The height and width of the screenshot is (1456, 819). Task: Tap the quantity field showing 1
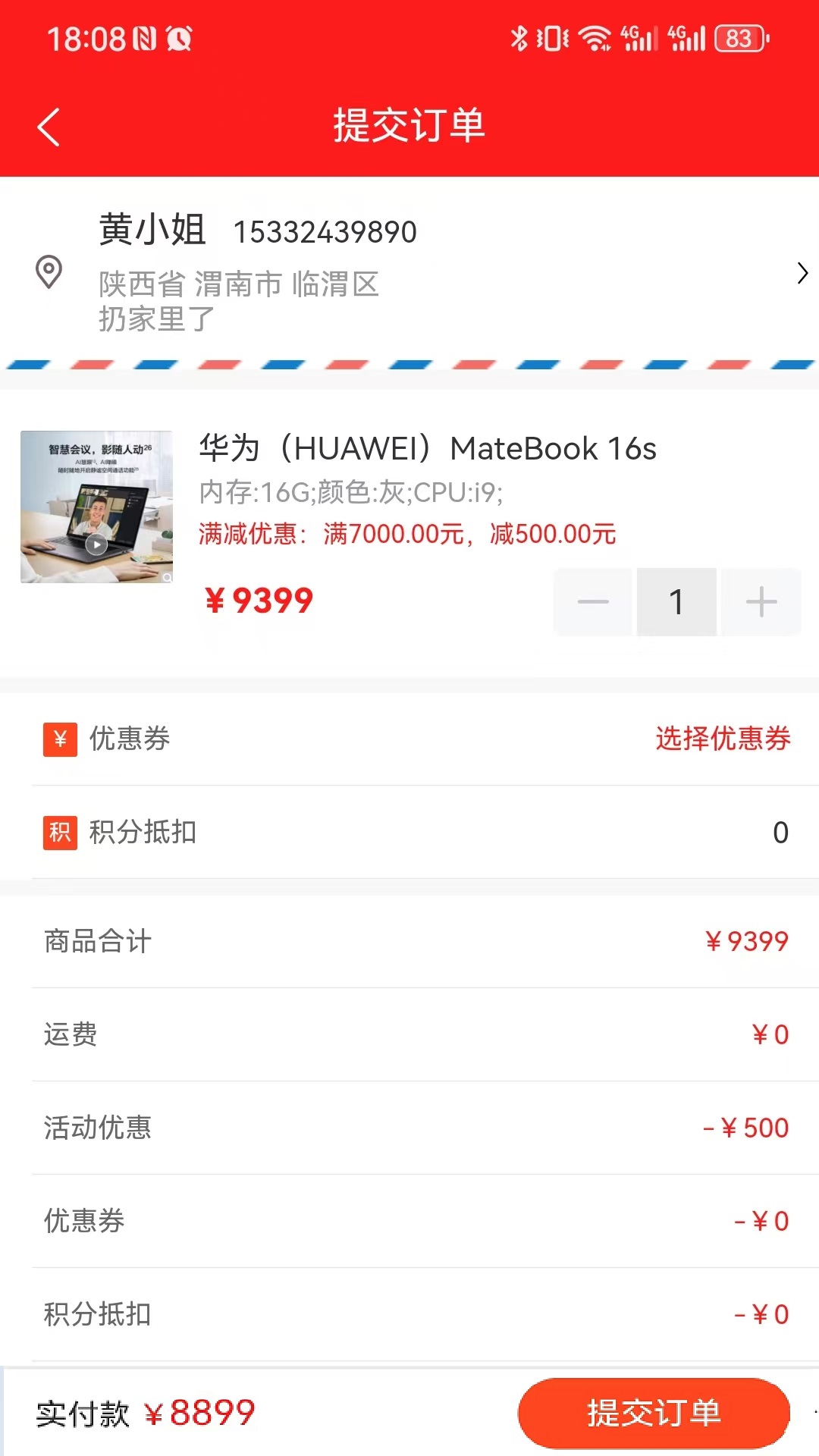[x=676, y=602]
